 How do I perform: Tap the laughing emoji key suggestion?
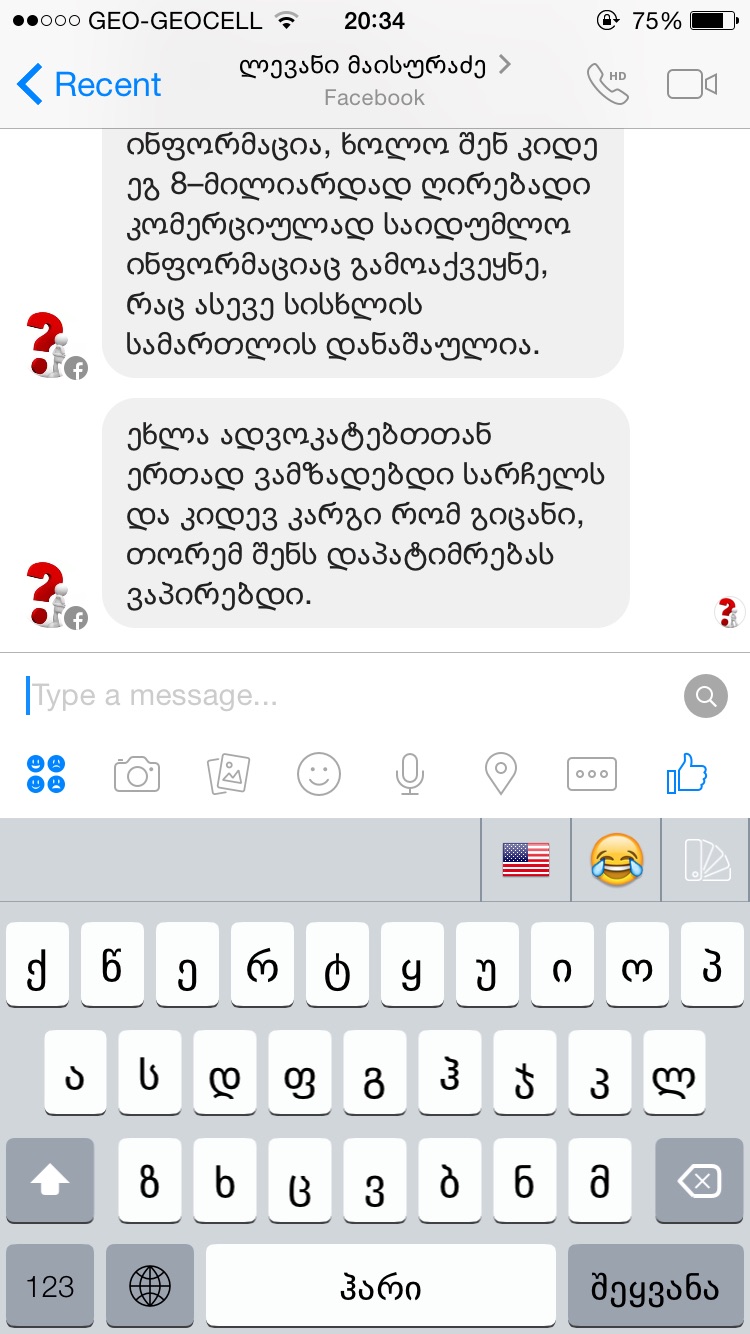click(616, 860)
